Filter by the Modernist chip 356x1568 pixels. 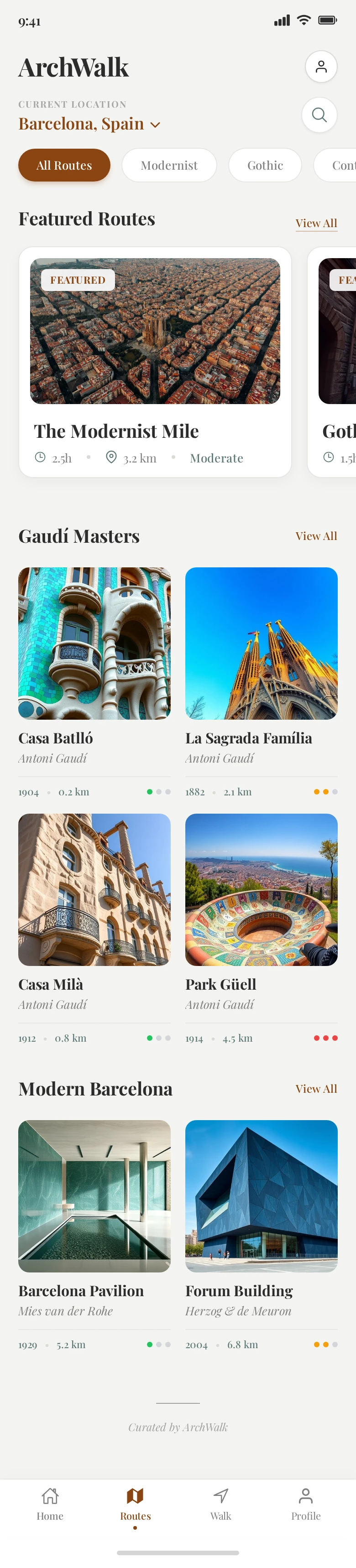[169, 165]
